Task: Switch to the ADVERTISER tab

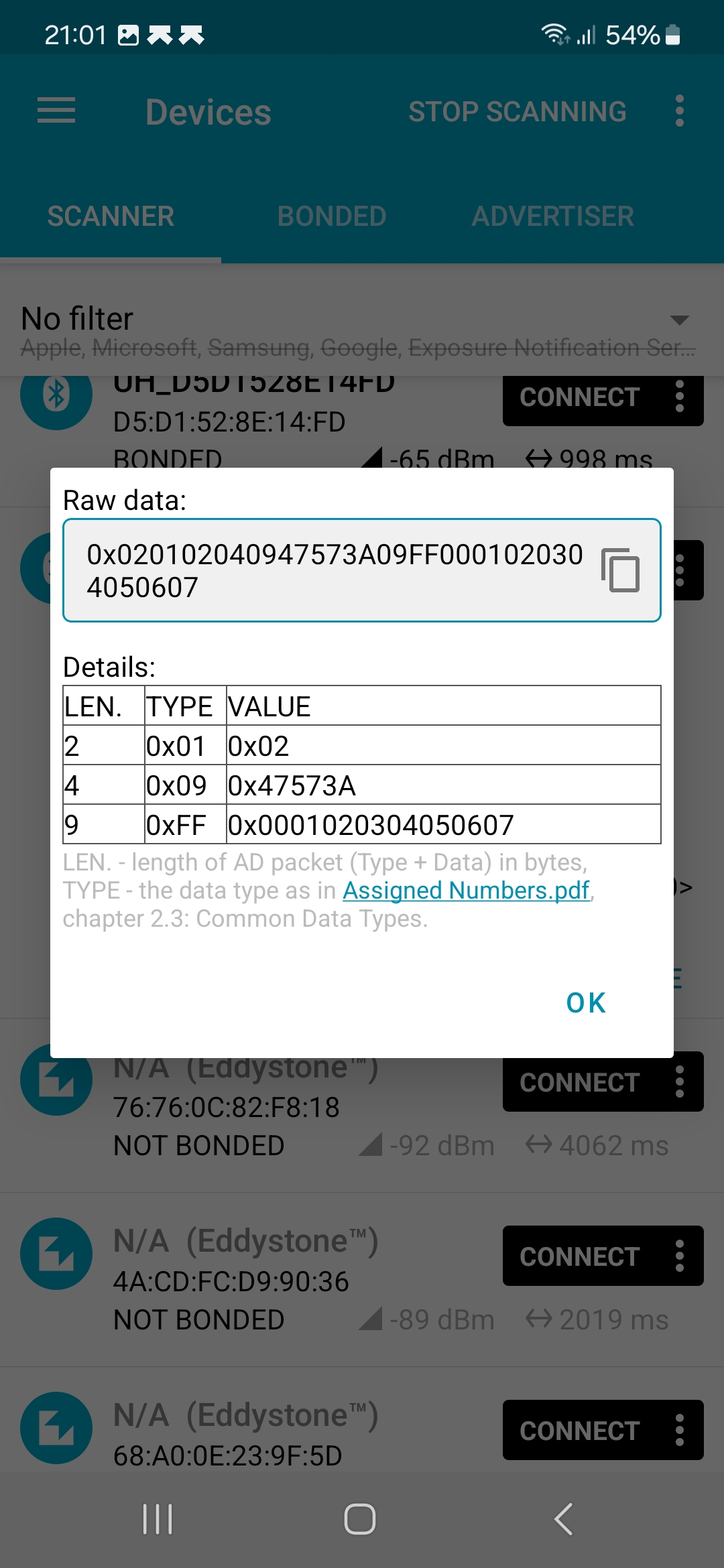Action: pos(552,215)
